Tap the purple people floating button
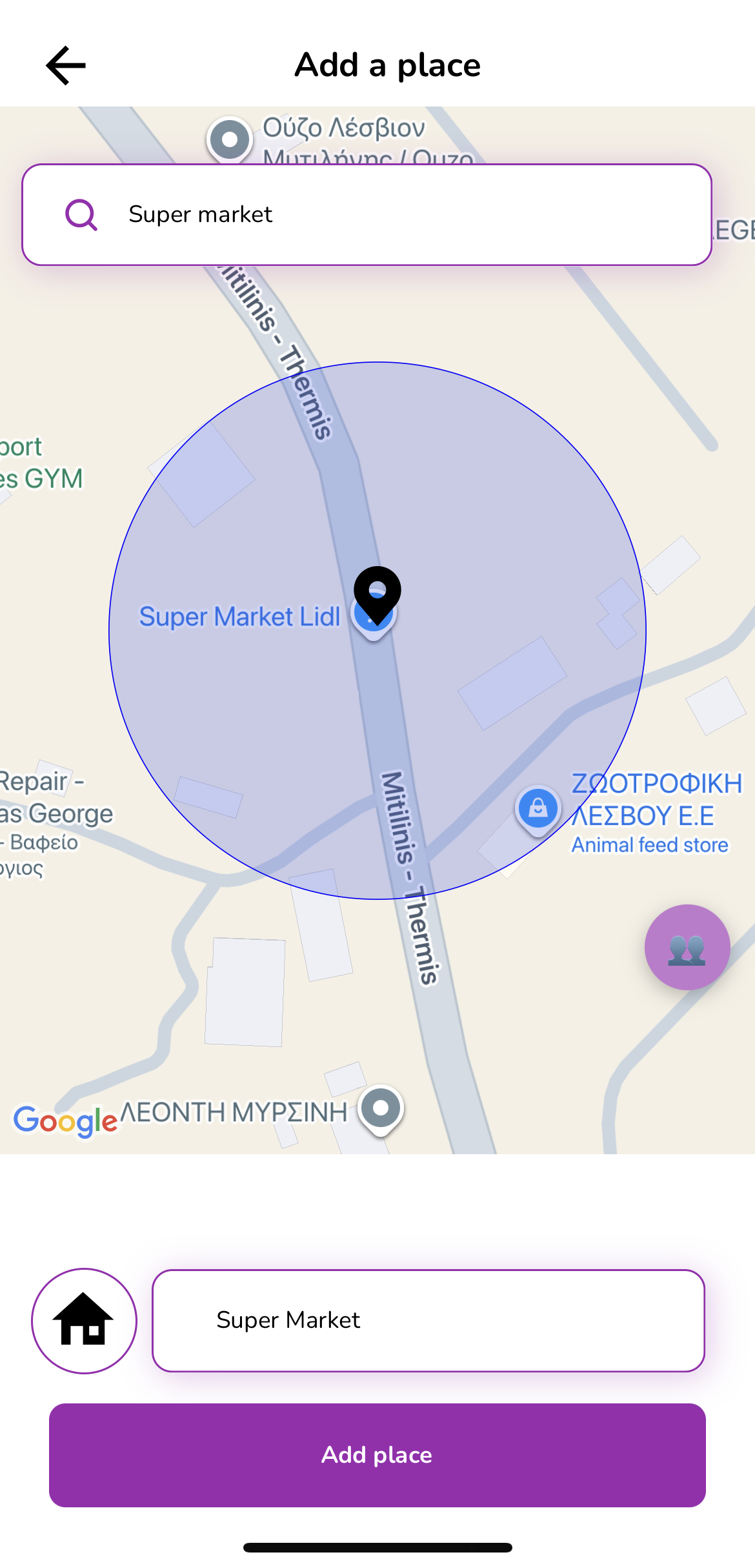Image resolution: width=755 pixels, height=1568 pixels. [687, 947]
